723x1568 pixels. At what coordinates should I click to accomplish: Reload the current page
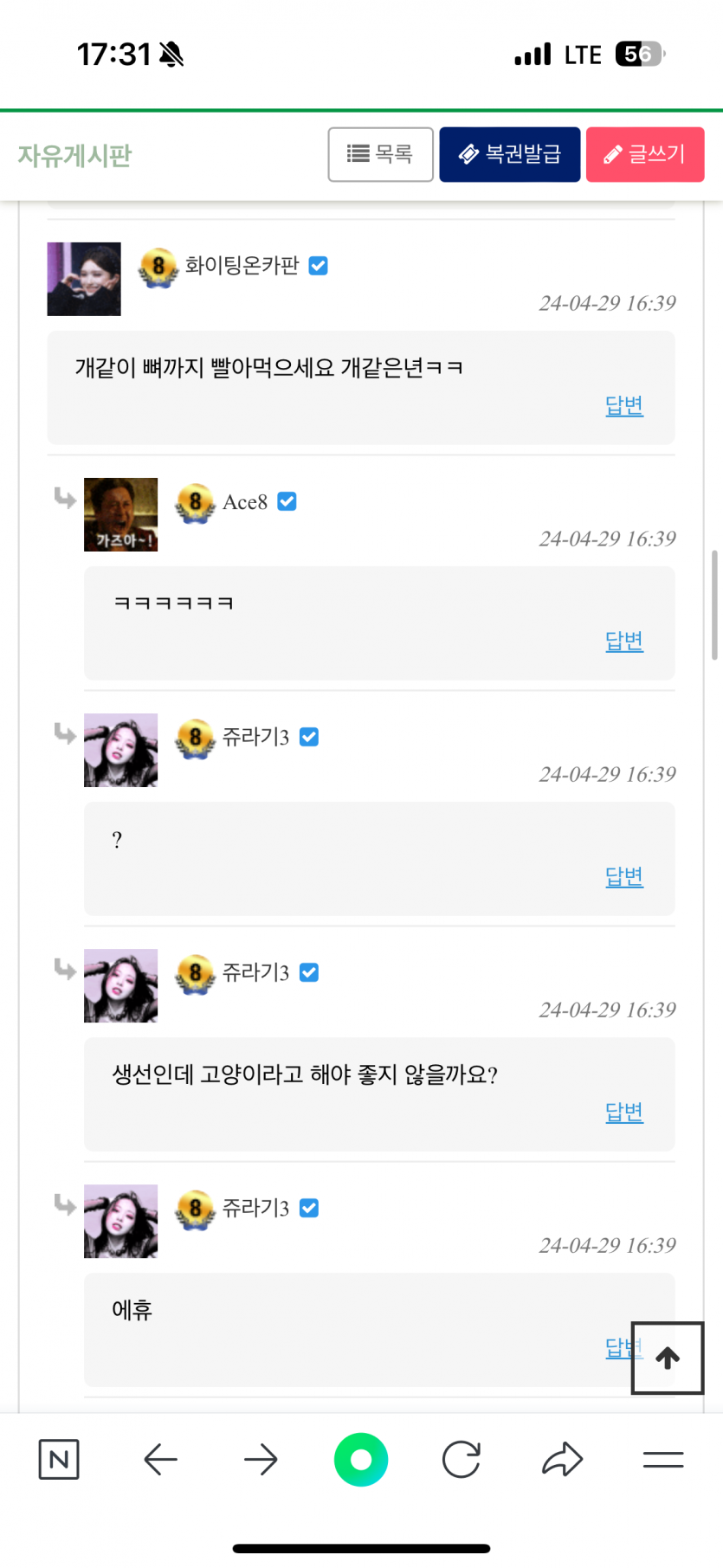point(462,1460)
